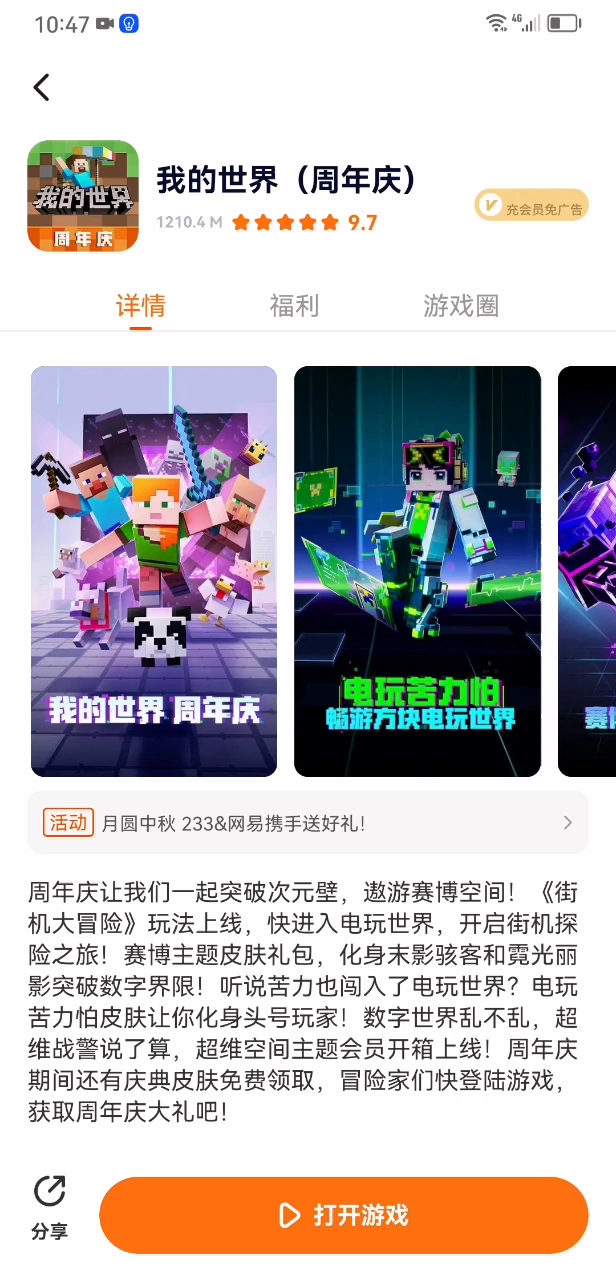The height and width of the screenshot is (1280, 616).
Task: Open the 月圆中秋 activity banner
Action: pos(307,823)
